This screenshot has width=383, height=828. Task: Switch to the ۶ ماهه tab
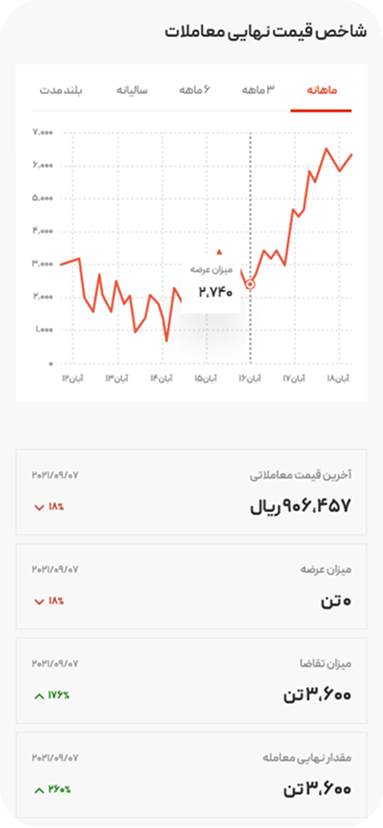click(x=195, y=90)
